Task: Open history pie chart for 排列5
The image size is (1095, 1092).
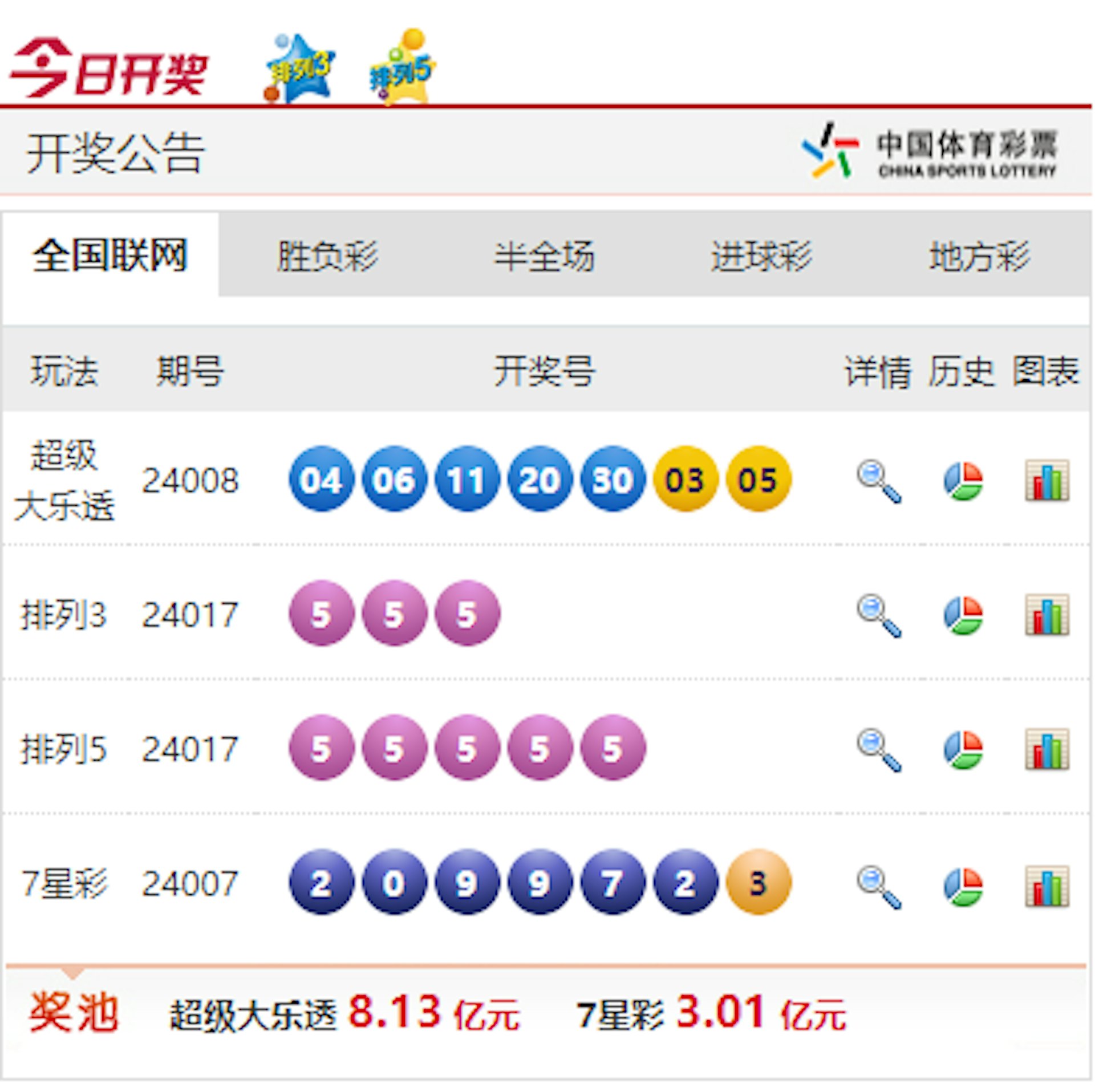Action: point(963,749)
